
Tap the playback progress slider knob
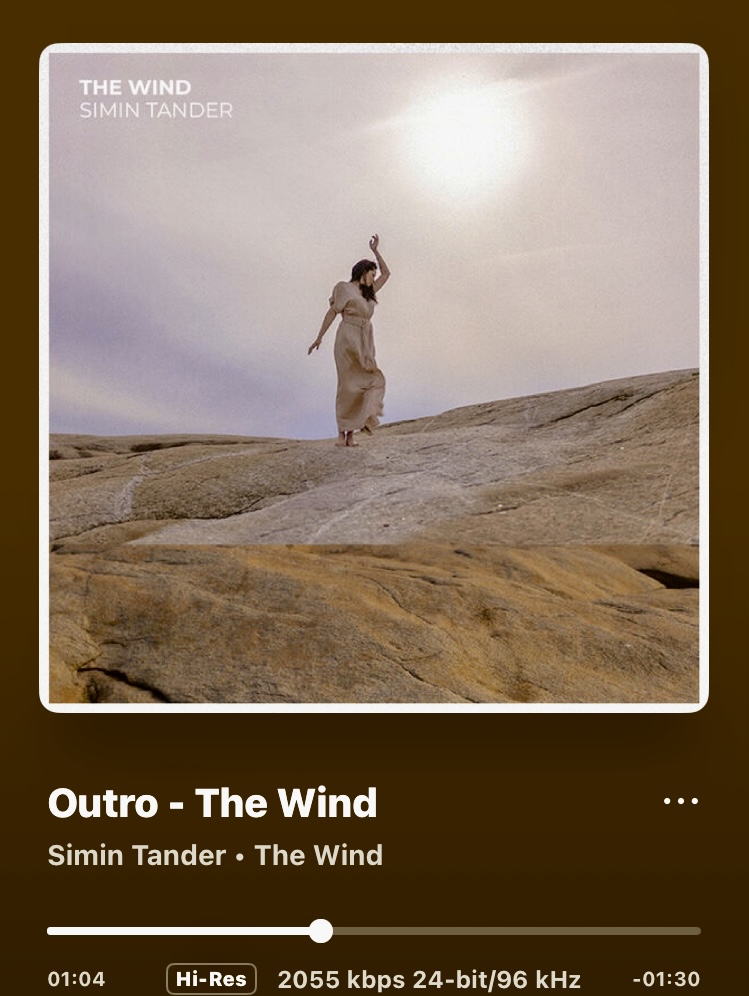[x=321, y=931]
